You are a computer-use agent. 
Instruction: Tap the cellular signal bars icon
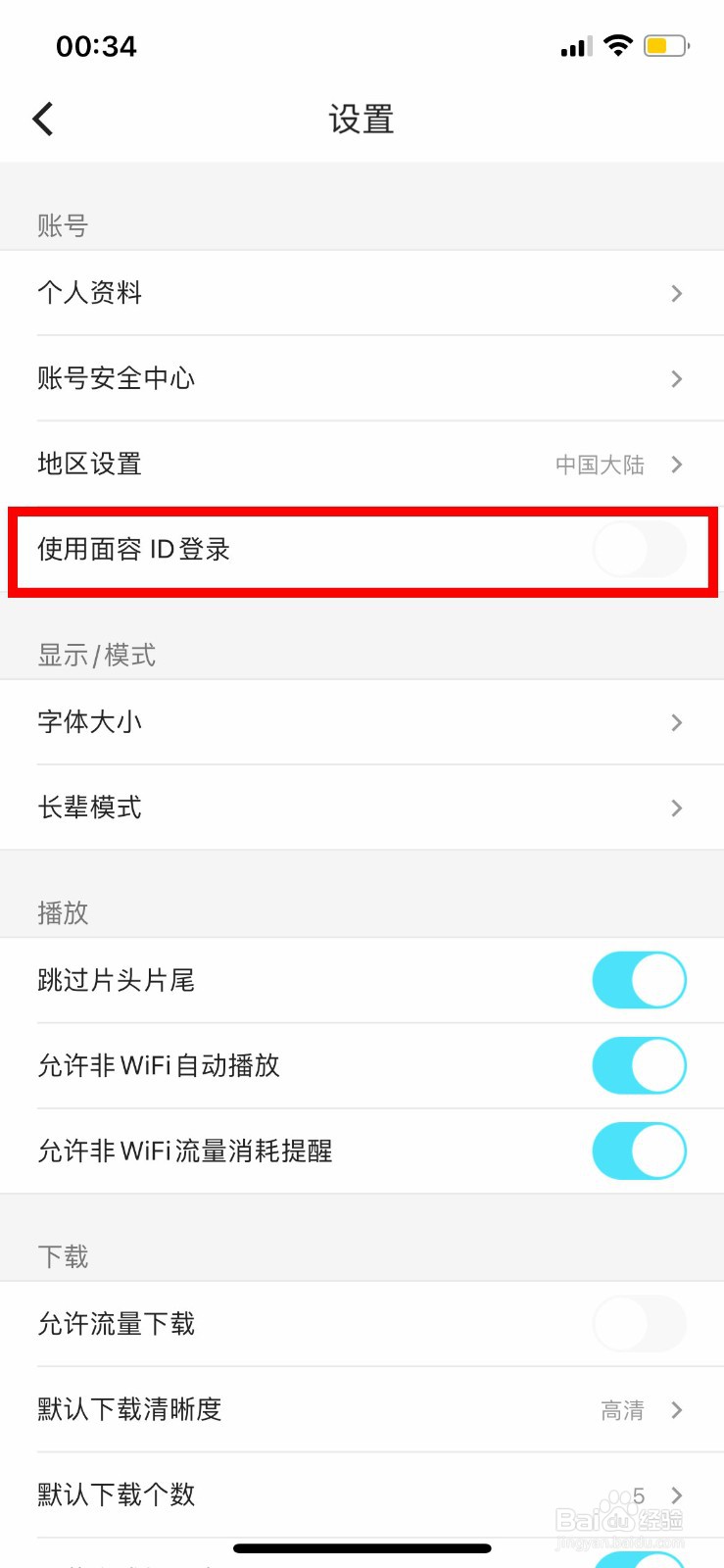[574, 45]
